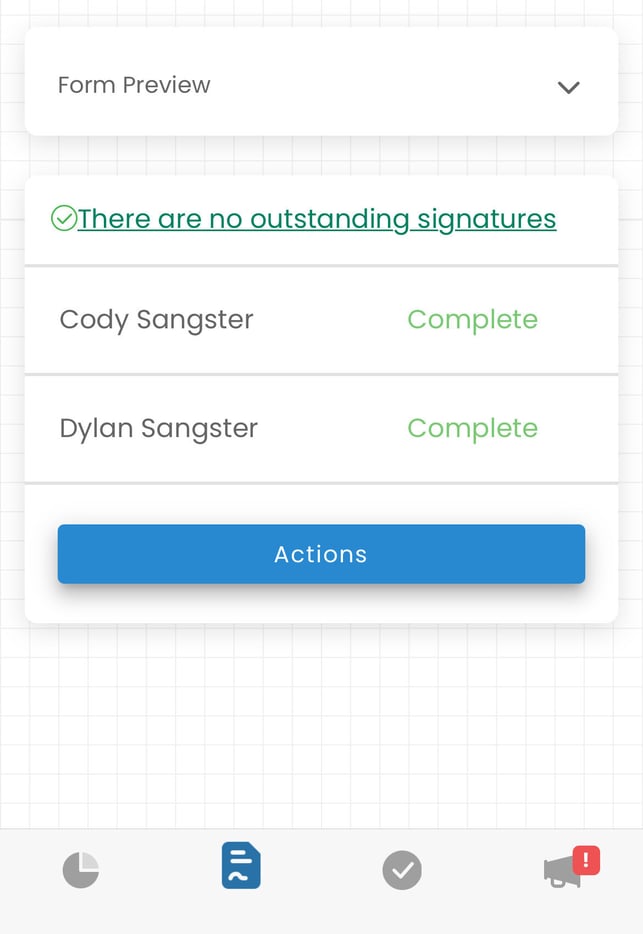Tap the blue Actions button
The width and height of the screenshot is (643, 934).
tap(321, 554)
